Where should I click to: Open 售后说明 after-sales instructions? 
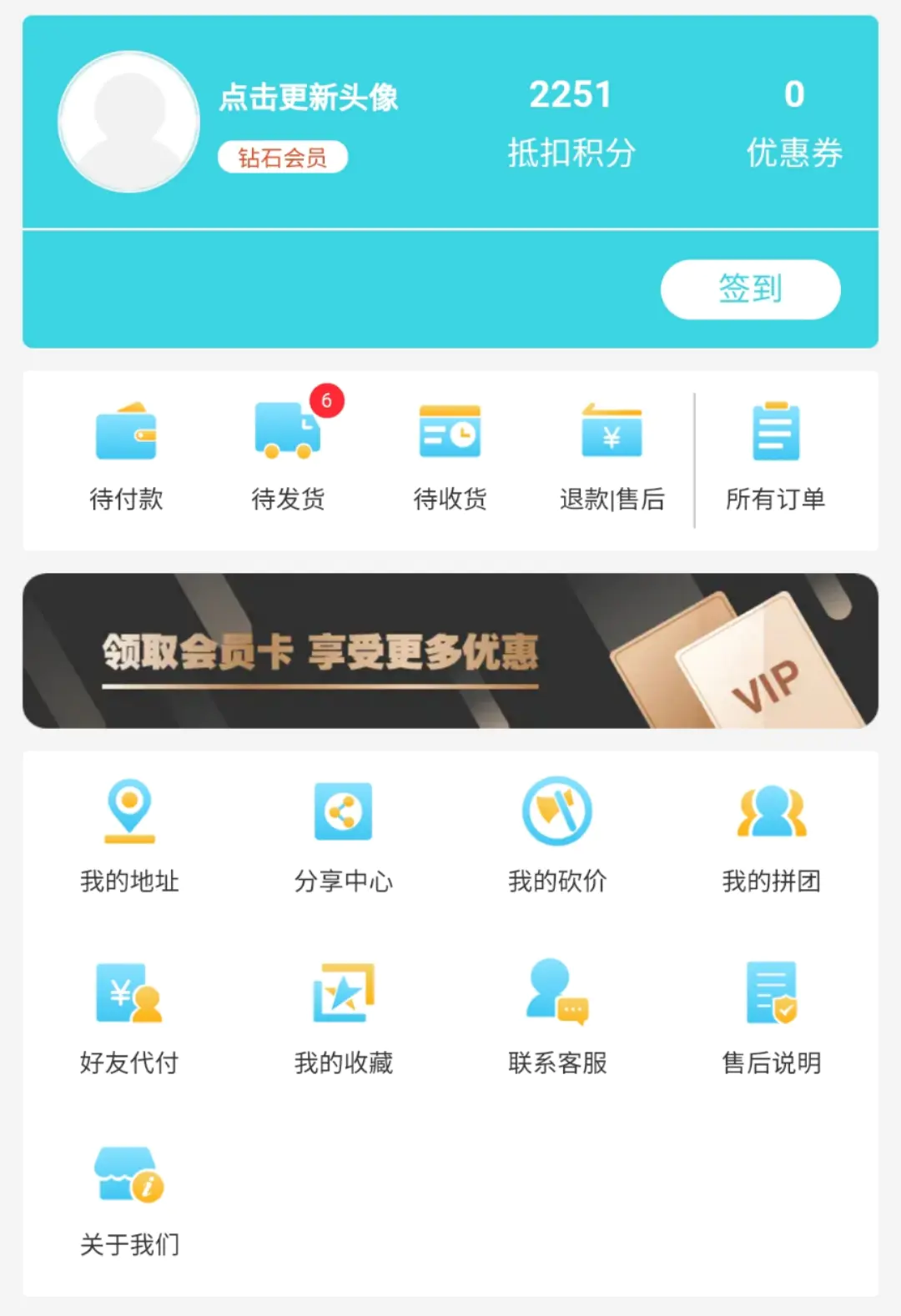[772, 1017]
